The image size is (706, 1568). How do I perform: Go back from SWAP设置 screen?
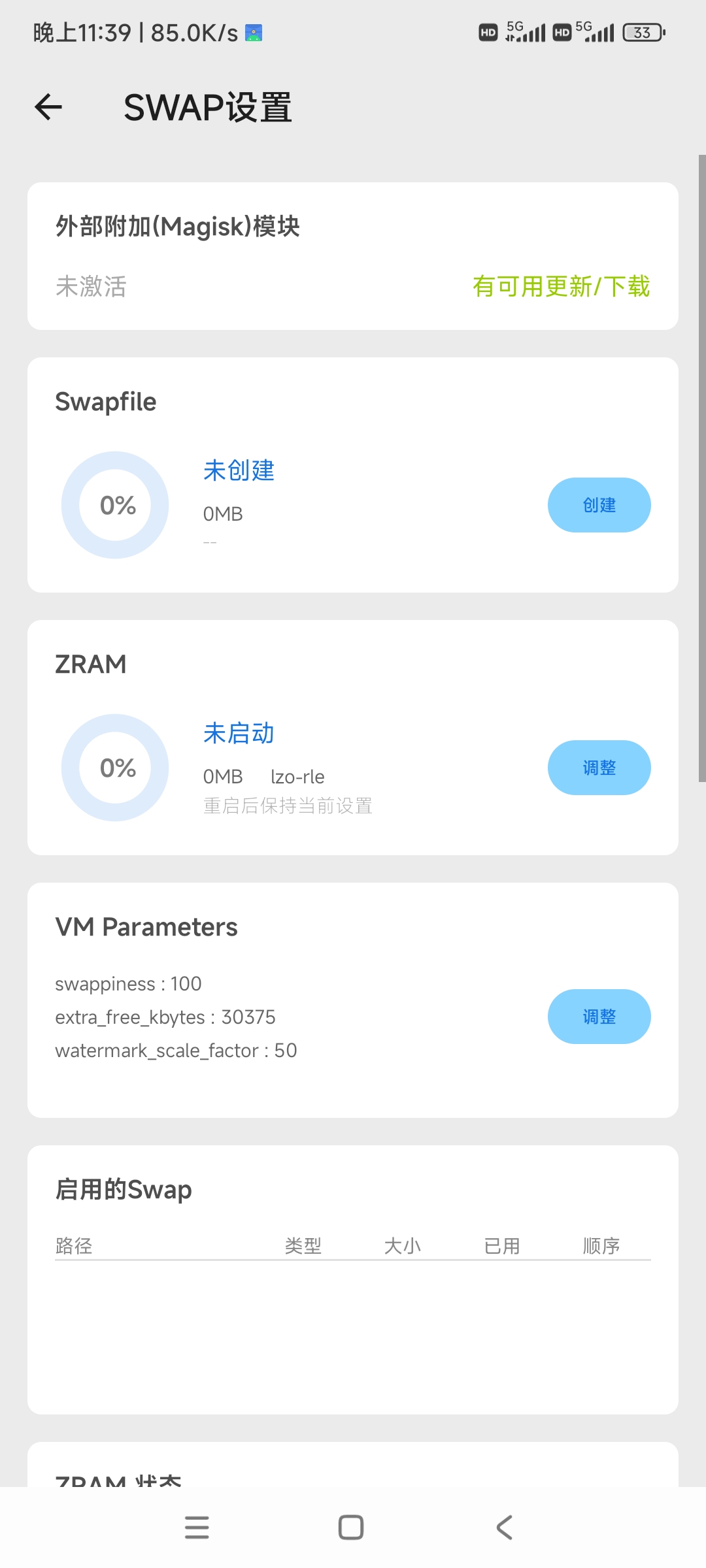coord(48,107)
